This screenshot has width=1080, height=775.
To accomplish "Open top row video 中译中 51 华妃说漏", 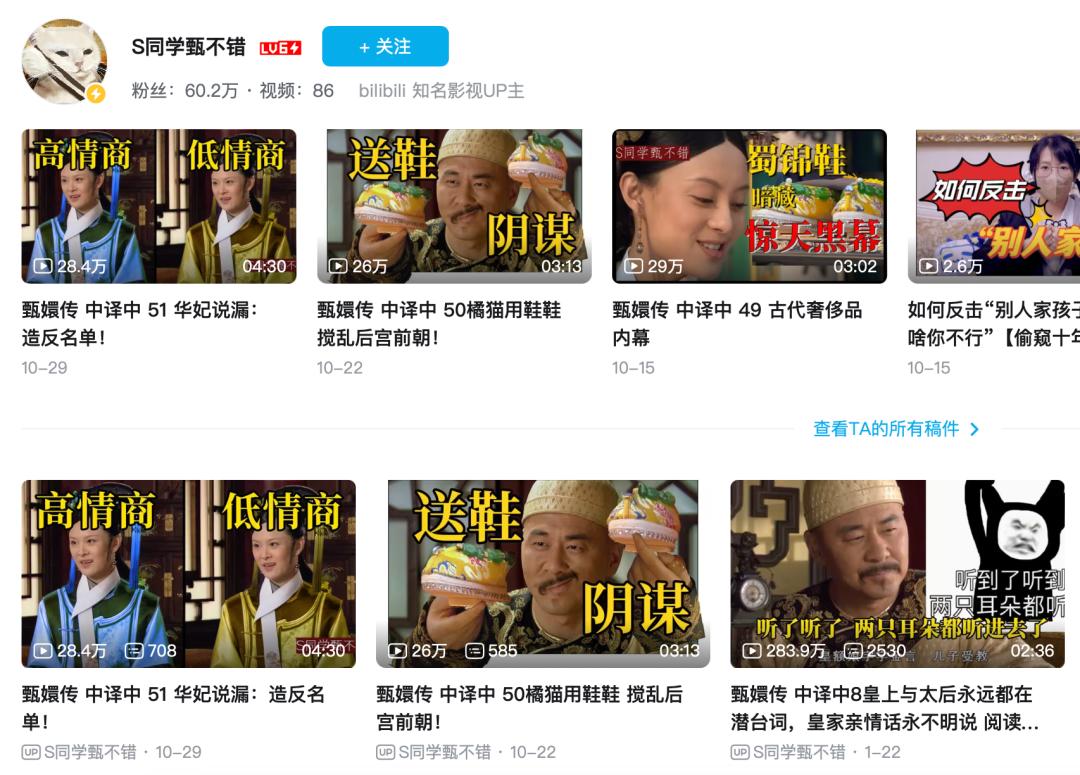I will (159, 206).
